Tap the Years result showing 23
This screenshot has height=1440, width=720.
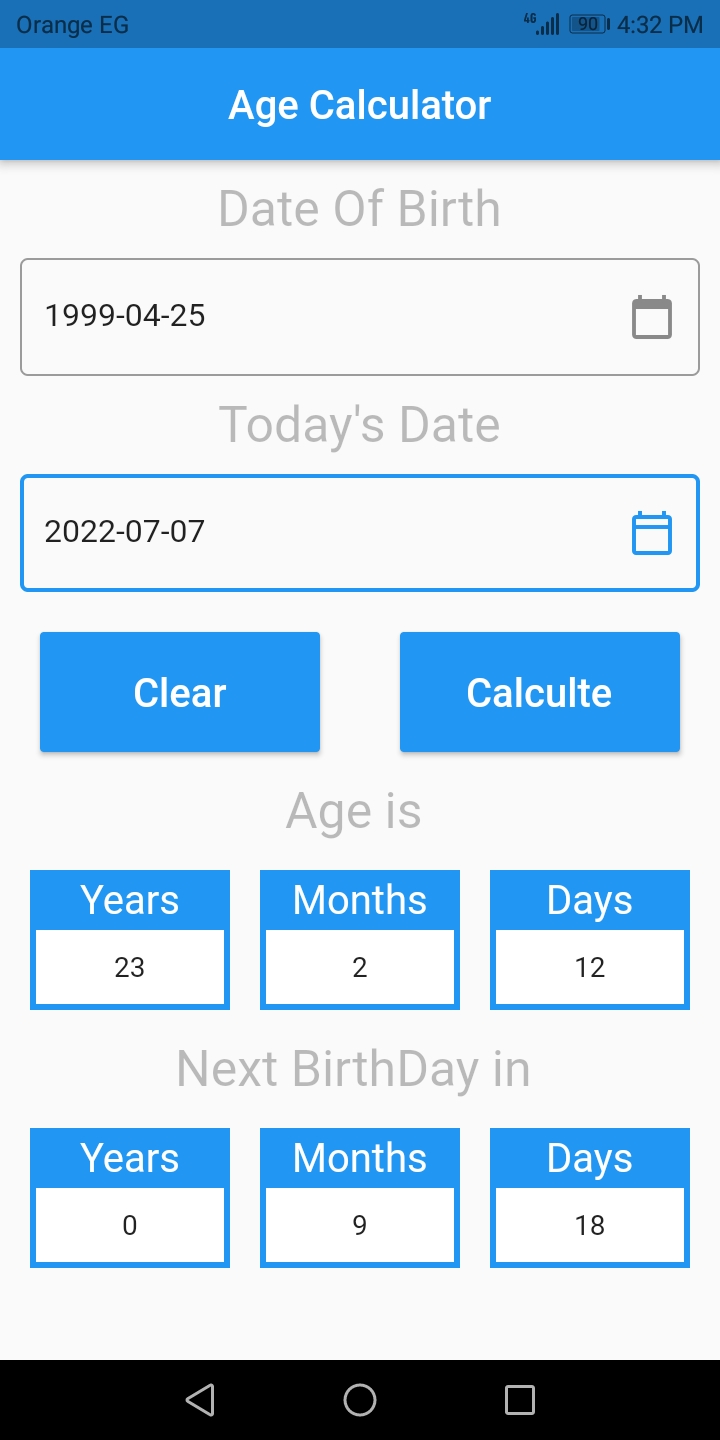pyautogui.click(x=130, y=966)
